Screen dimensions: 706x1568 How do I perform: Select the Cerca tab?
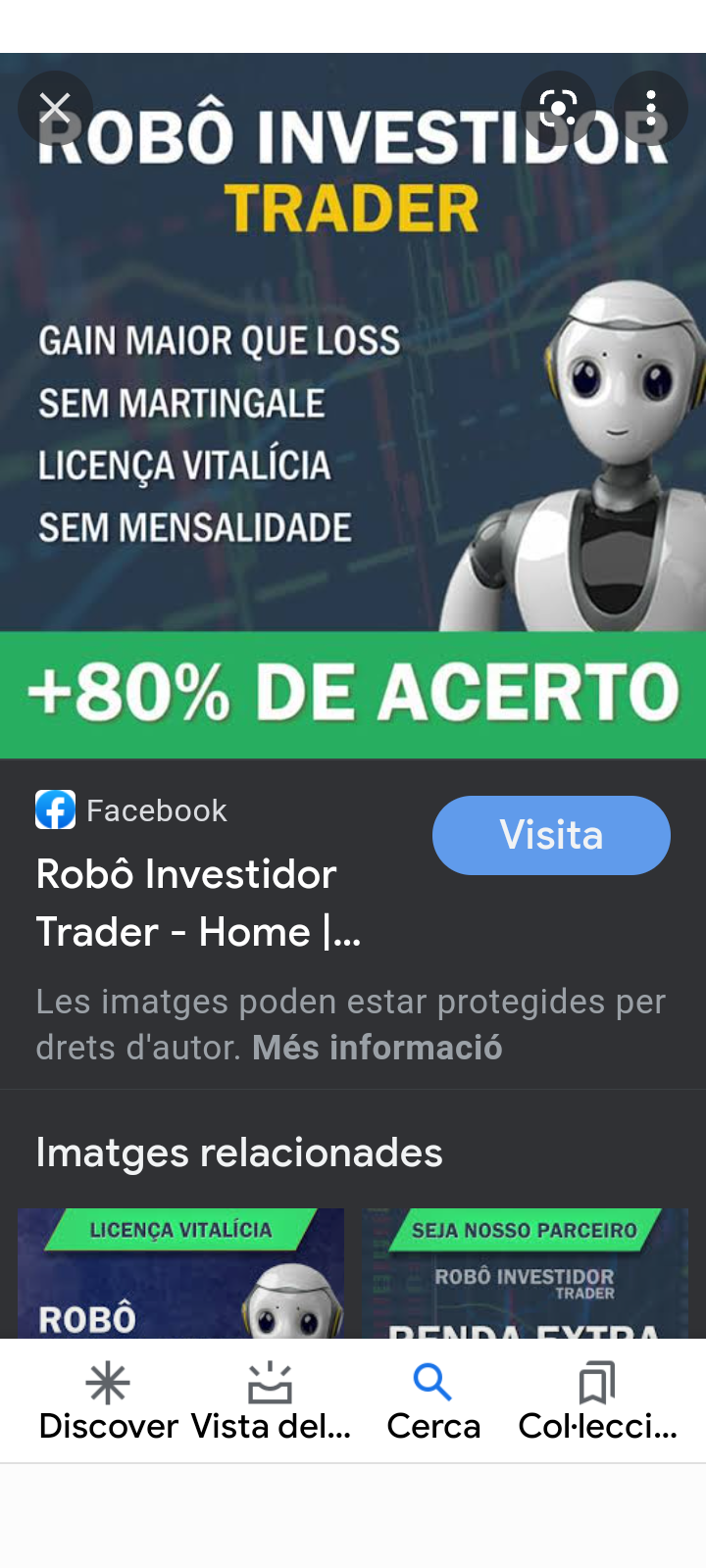(433, 1401)
